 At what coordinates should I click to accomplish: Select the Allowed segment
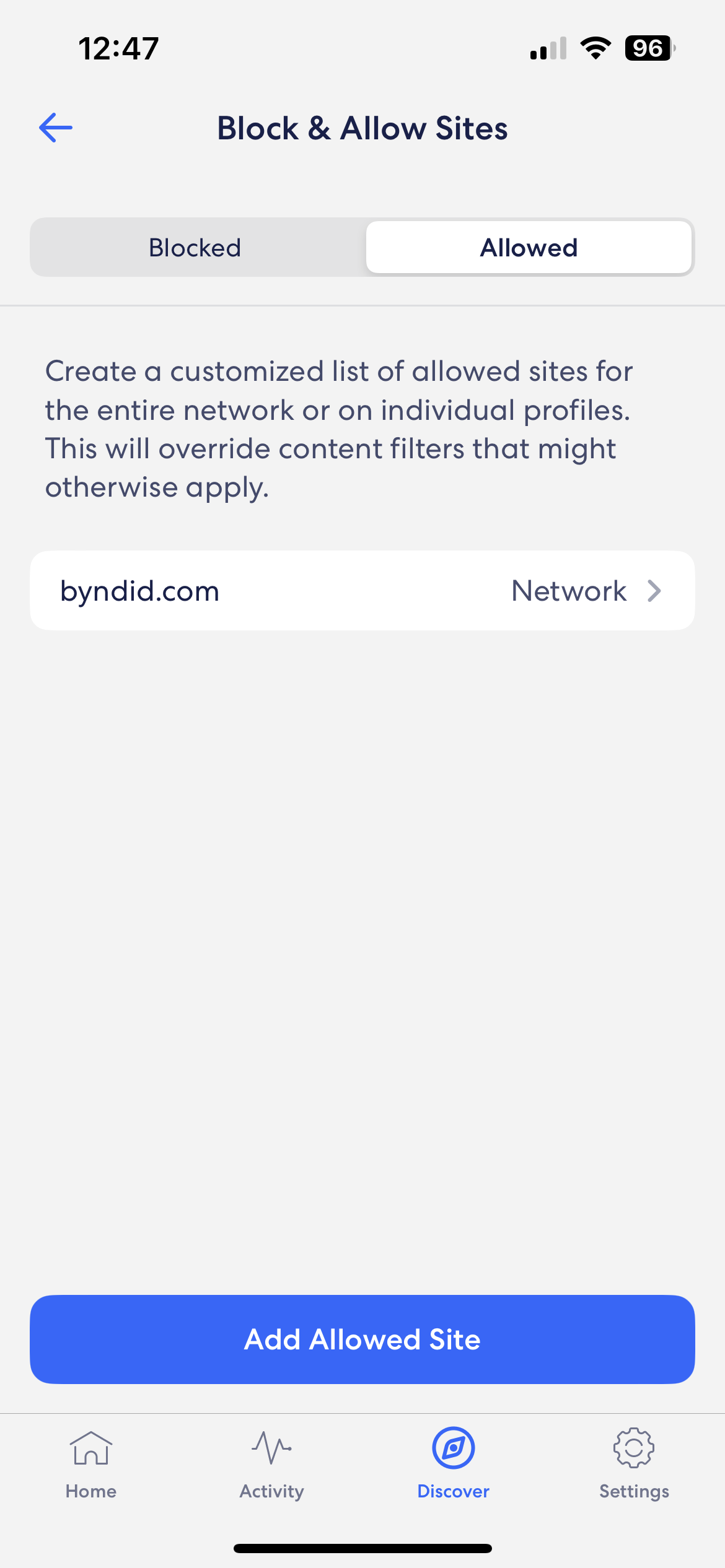pos(529,248)
